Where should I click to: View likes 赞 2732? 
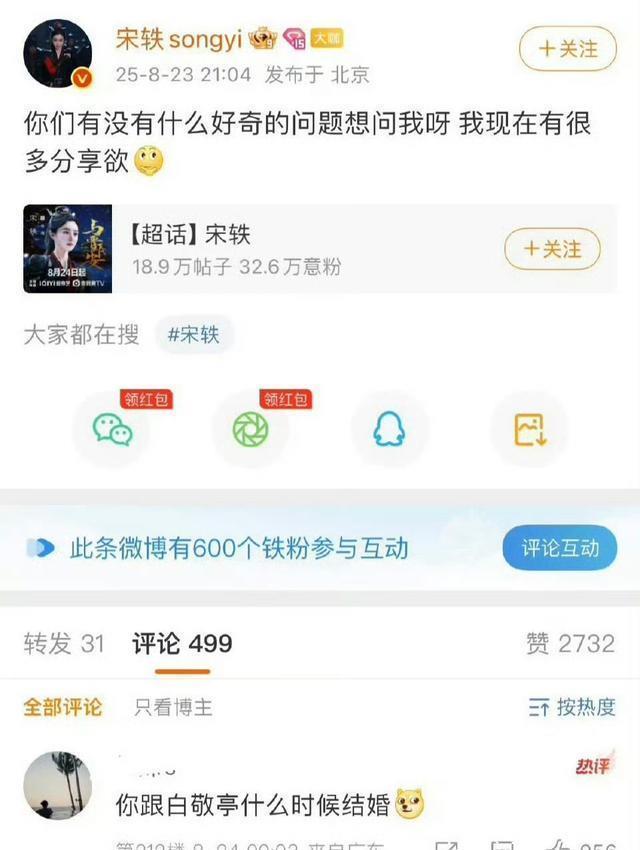(x=570, y=643)
